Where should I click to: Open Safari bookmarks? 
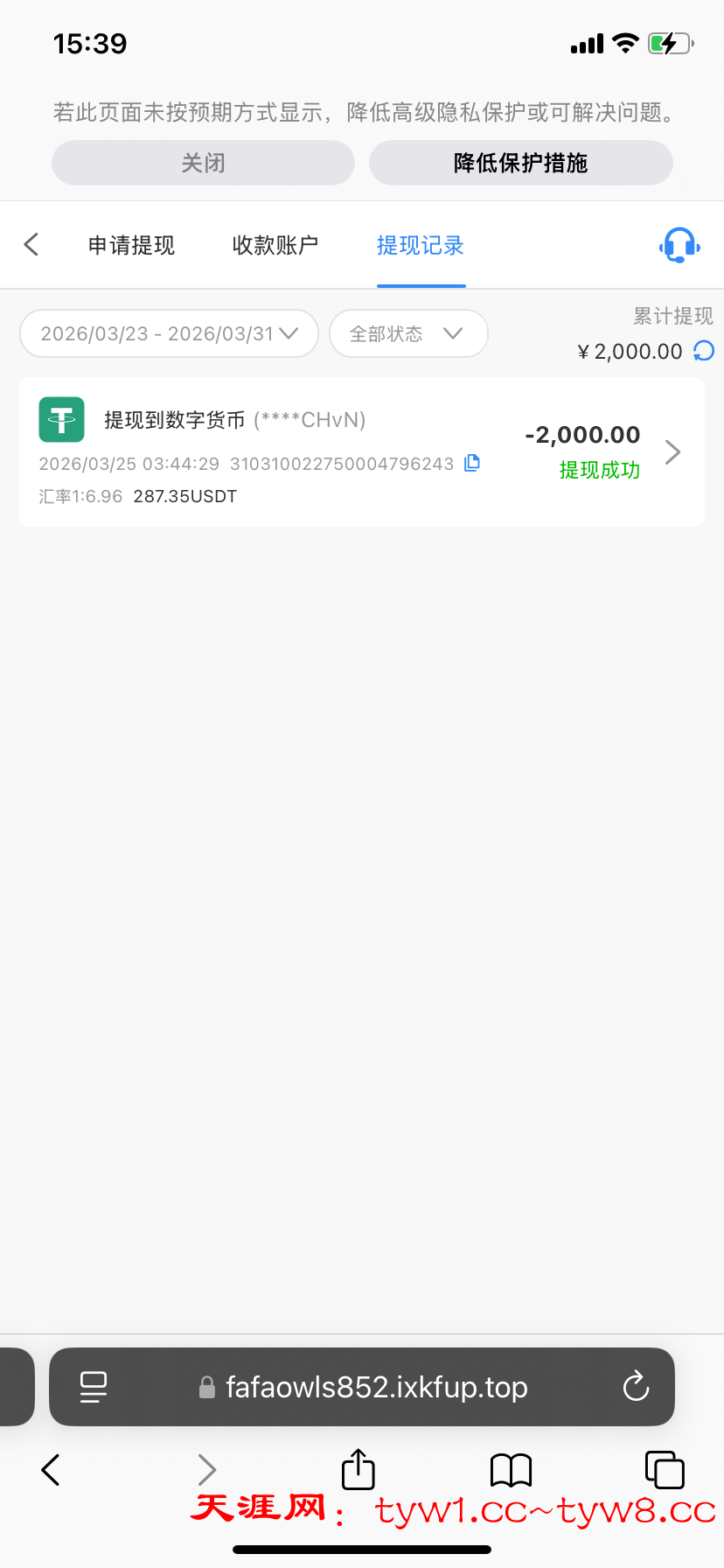[511, 1469]
